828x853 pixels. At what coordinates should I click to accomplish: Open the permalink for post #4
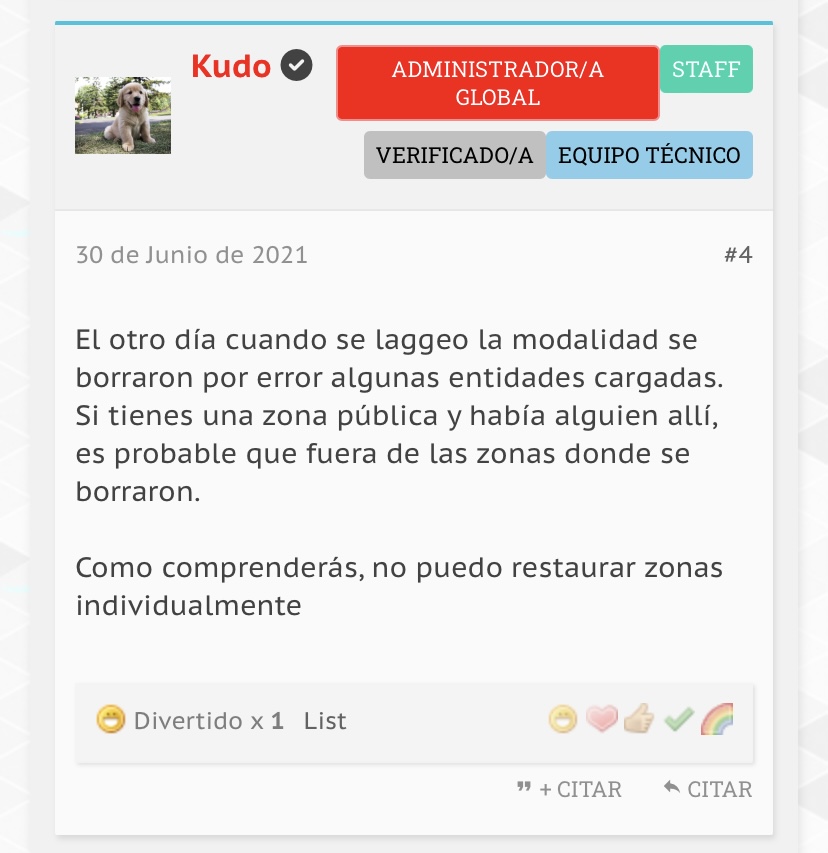[738, 255]
